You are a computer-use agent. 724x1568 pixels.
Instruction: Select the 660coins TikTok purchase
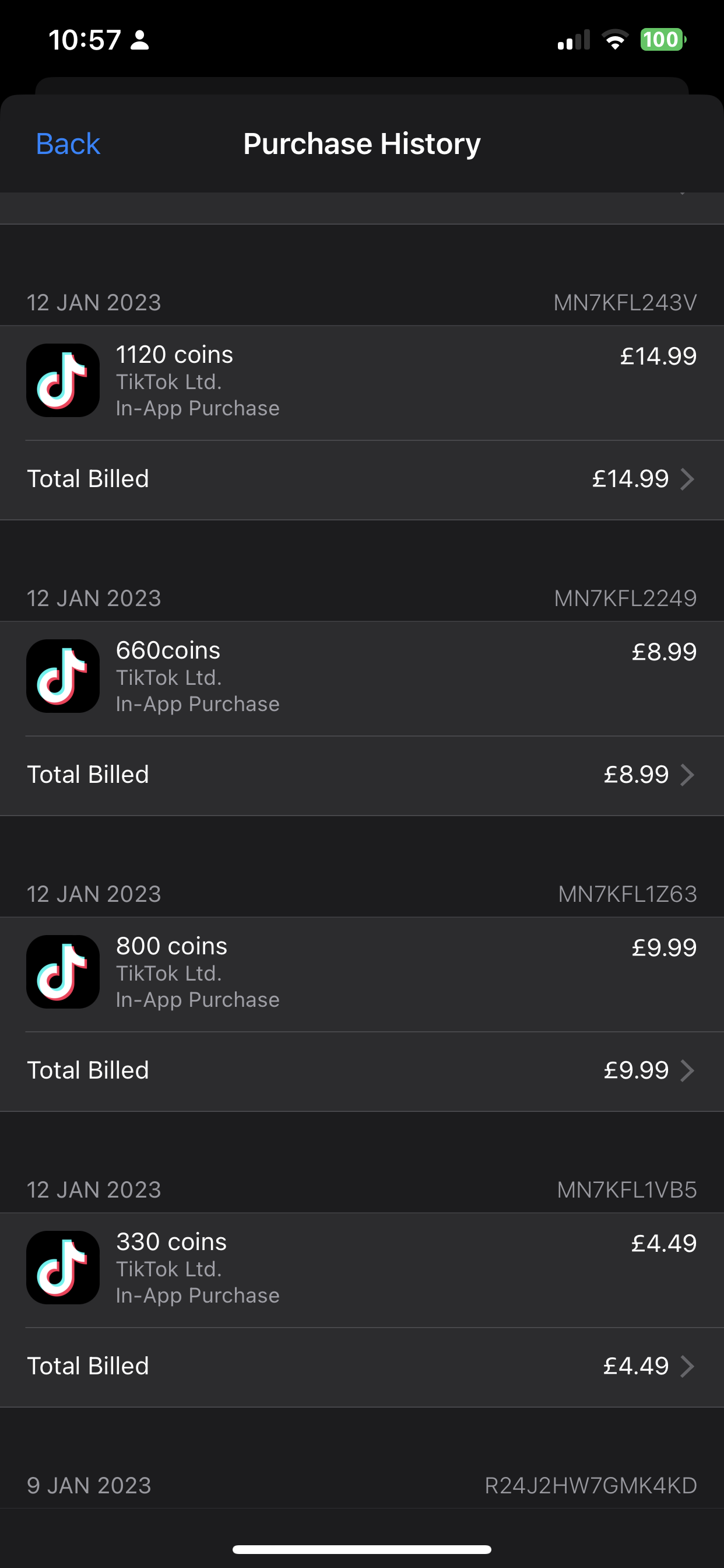pyautogui.click(x=361, y=677)
